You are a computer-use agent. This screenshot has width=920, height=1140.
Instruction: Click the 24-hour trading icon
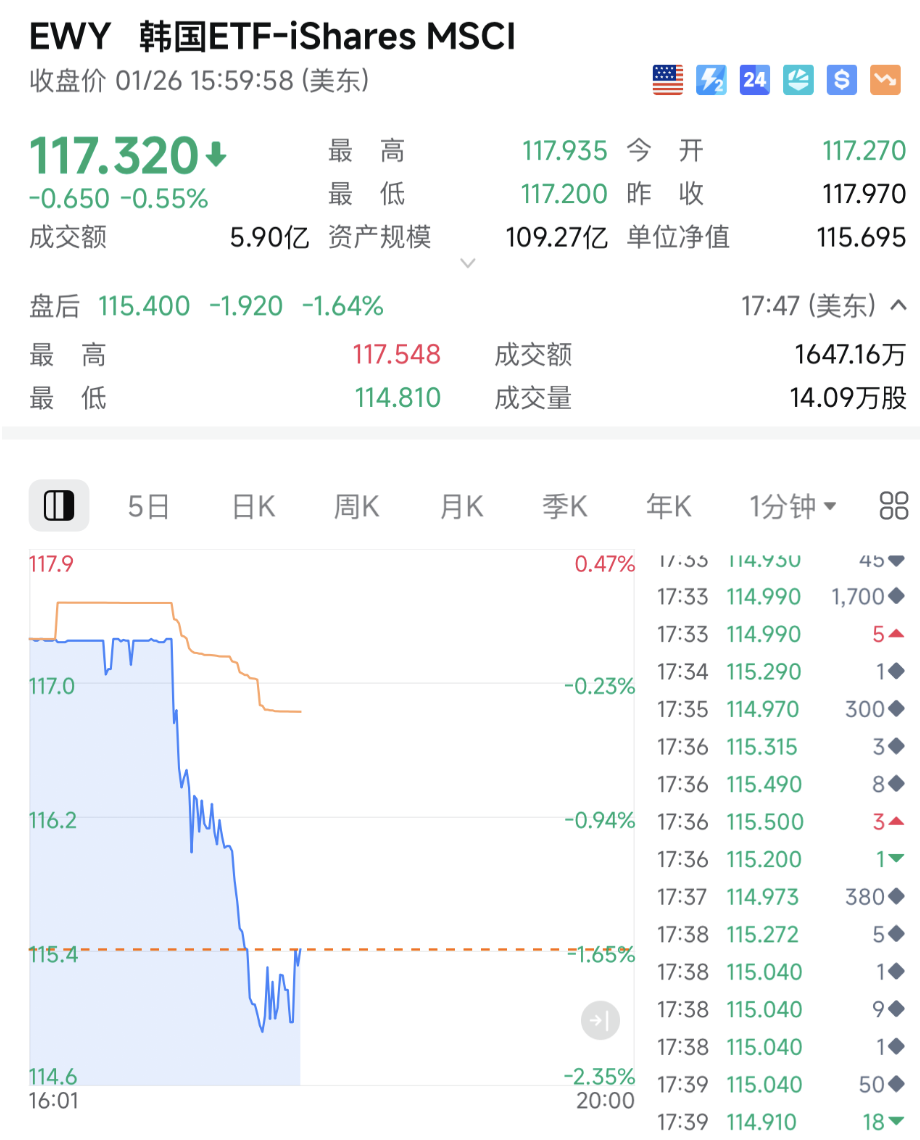click(x=754, y=80)
